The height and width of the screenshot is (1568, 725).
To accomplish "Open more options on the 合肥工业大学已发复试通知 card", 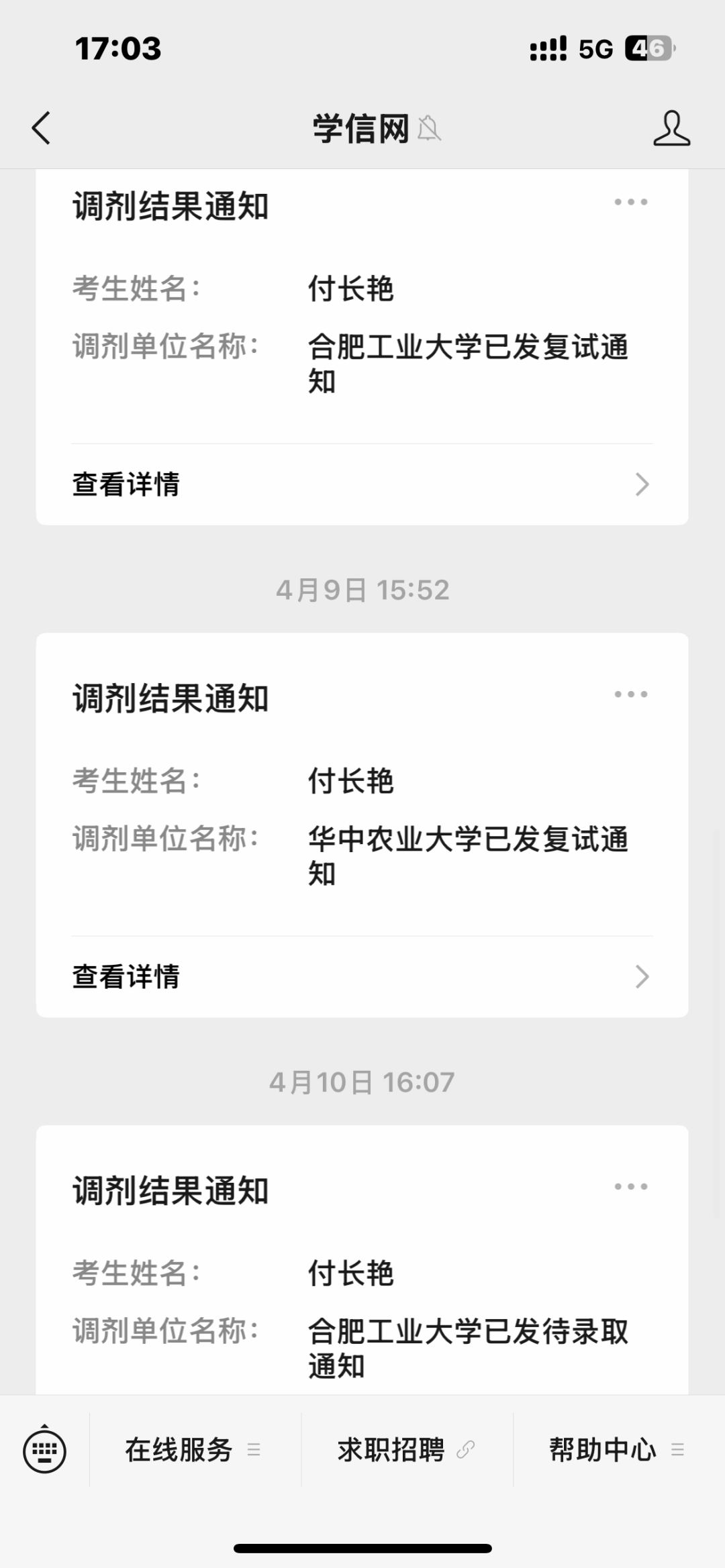I will (x=631, y=202).
